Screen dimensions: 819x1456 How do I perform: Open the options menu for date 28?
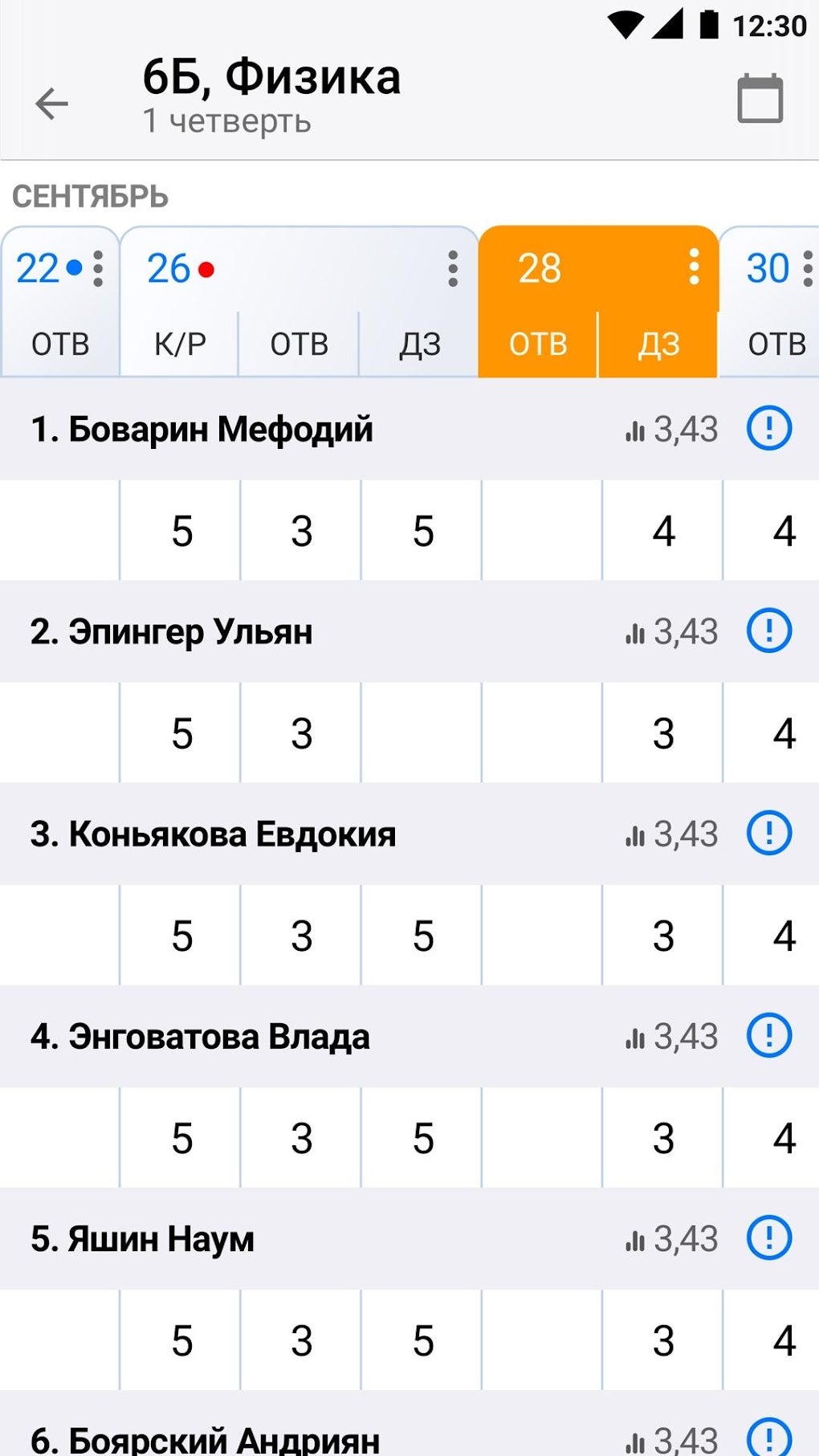click(694, 267)
